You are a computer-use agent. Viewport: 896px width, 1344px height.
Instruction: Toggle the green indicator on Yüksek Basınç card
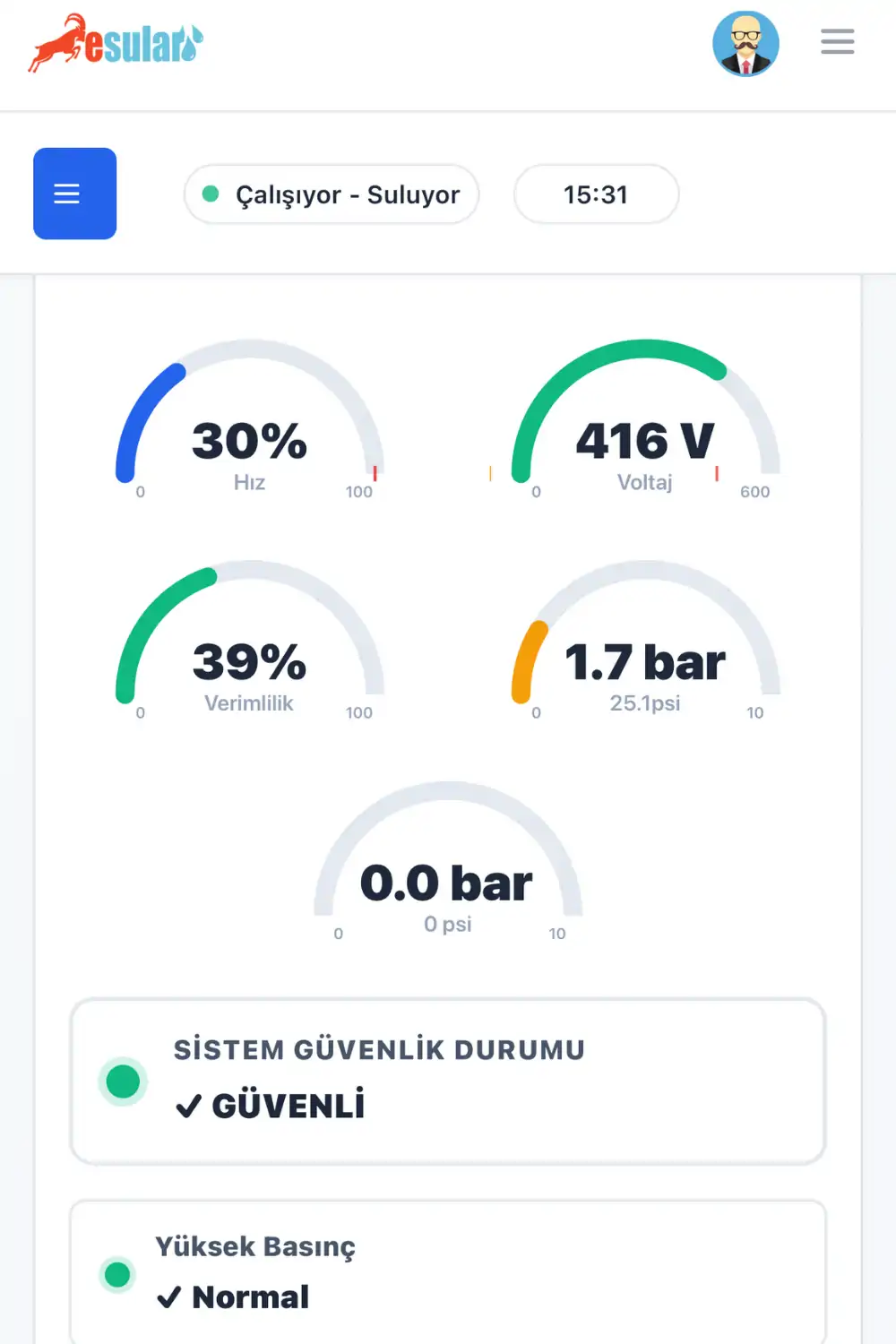point(117,1272)
